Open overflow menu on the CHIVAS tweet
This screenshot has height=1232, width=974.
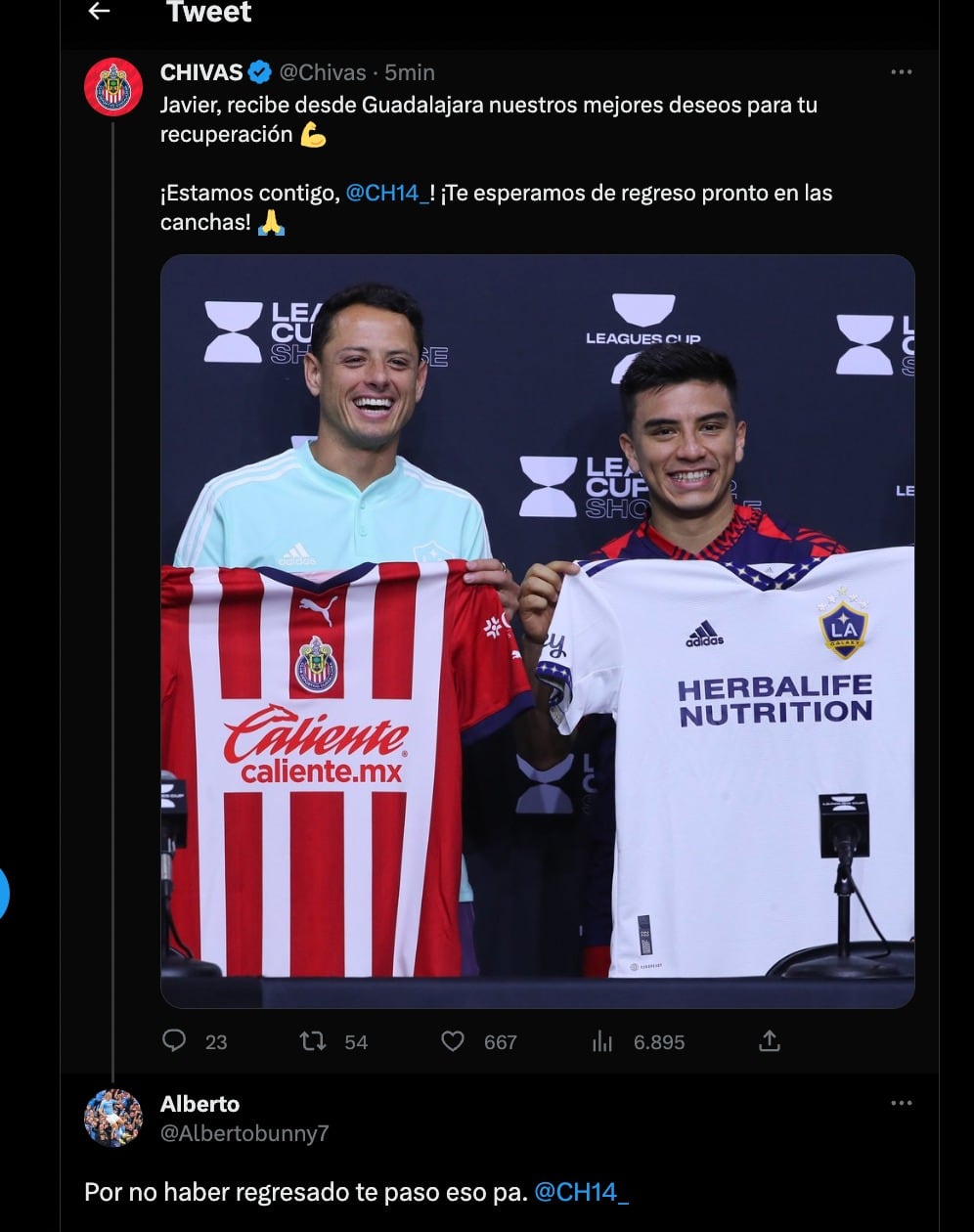pyautogui.click(x=901, y=72)
